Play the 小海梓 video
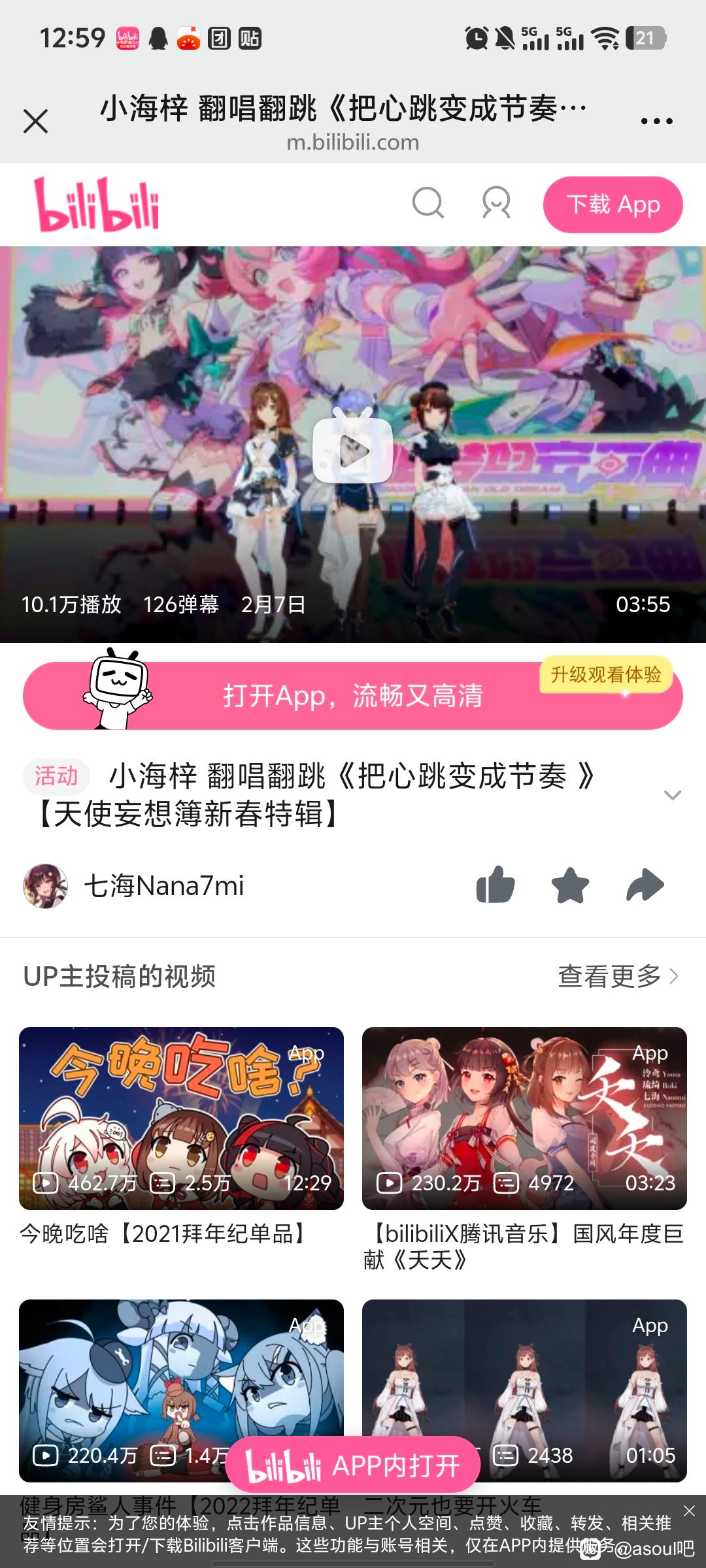This screenshot has width=706, height=1568. [x=353, y=451]
